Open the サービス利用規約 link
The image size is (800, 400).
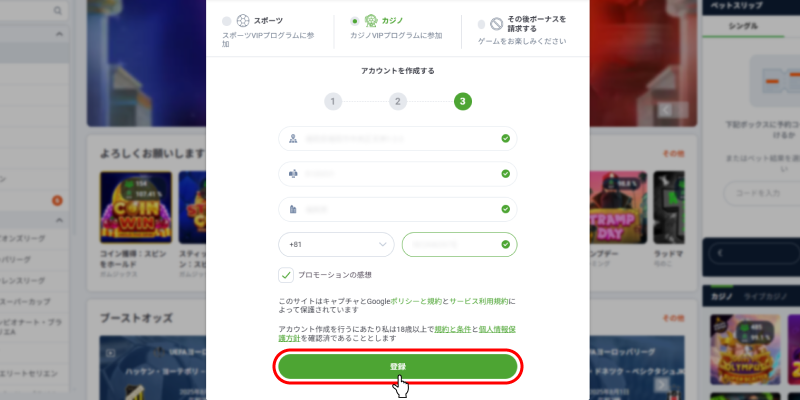pyautogui.click(x=483, y=299)
